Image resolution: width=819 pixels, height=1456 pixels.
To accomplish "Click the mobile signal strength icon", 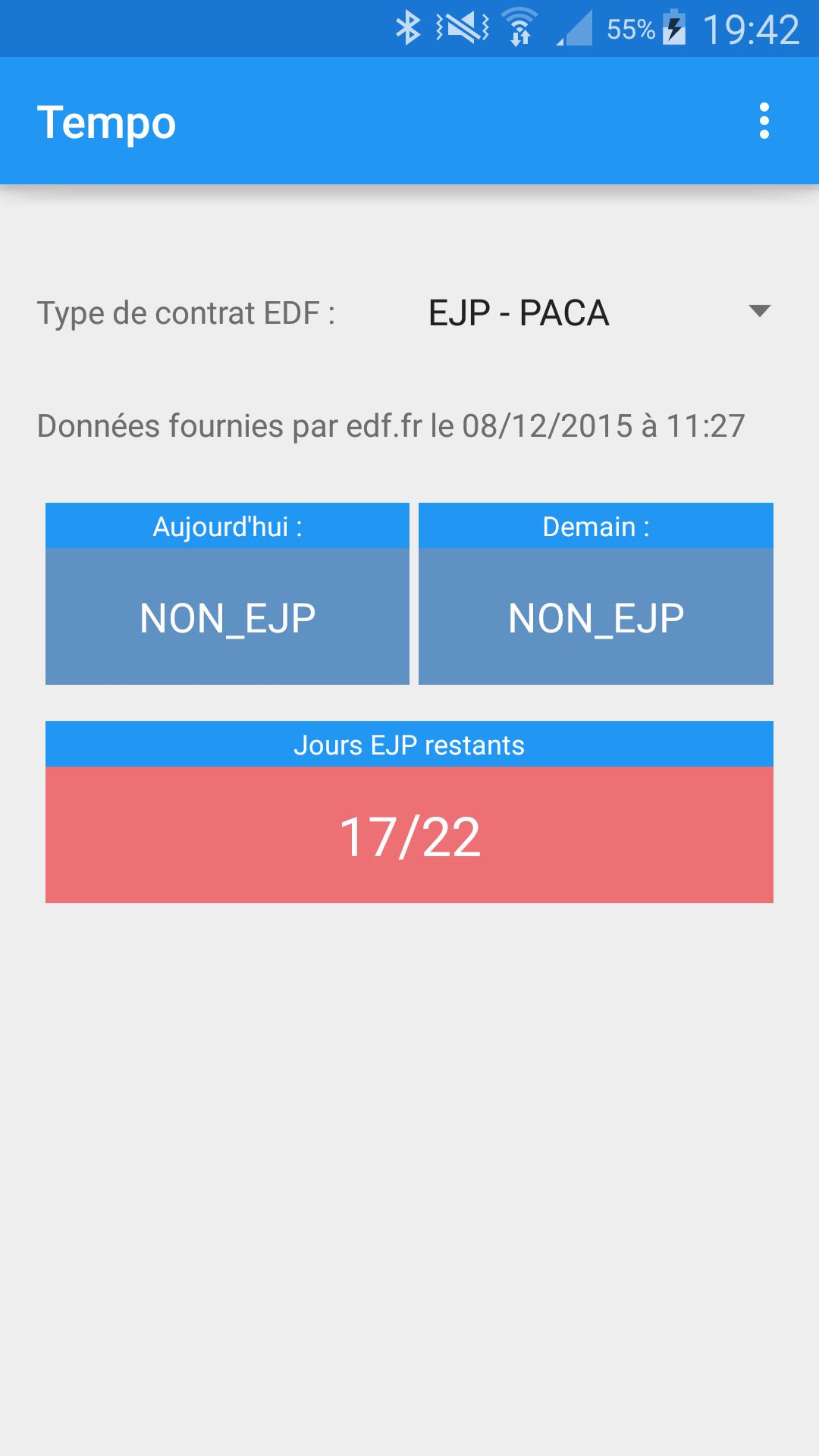I will point(576,27).
